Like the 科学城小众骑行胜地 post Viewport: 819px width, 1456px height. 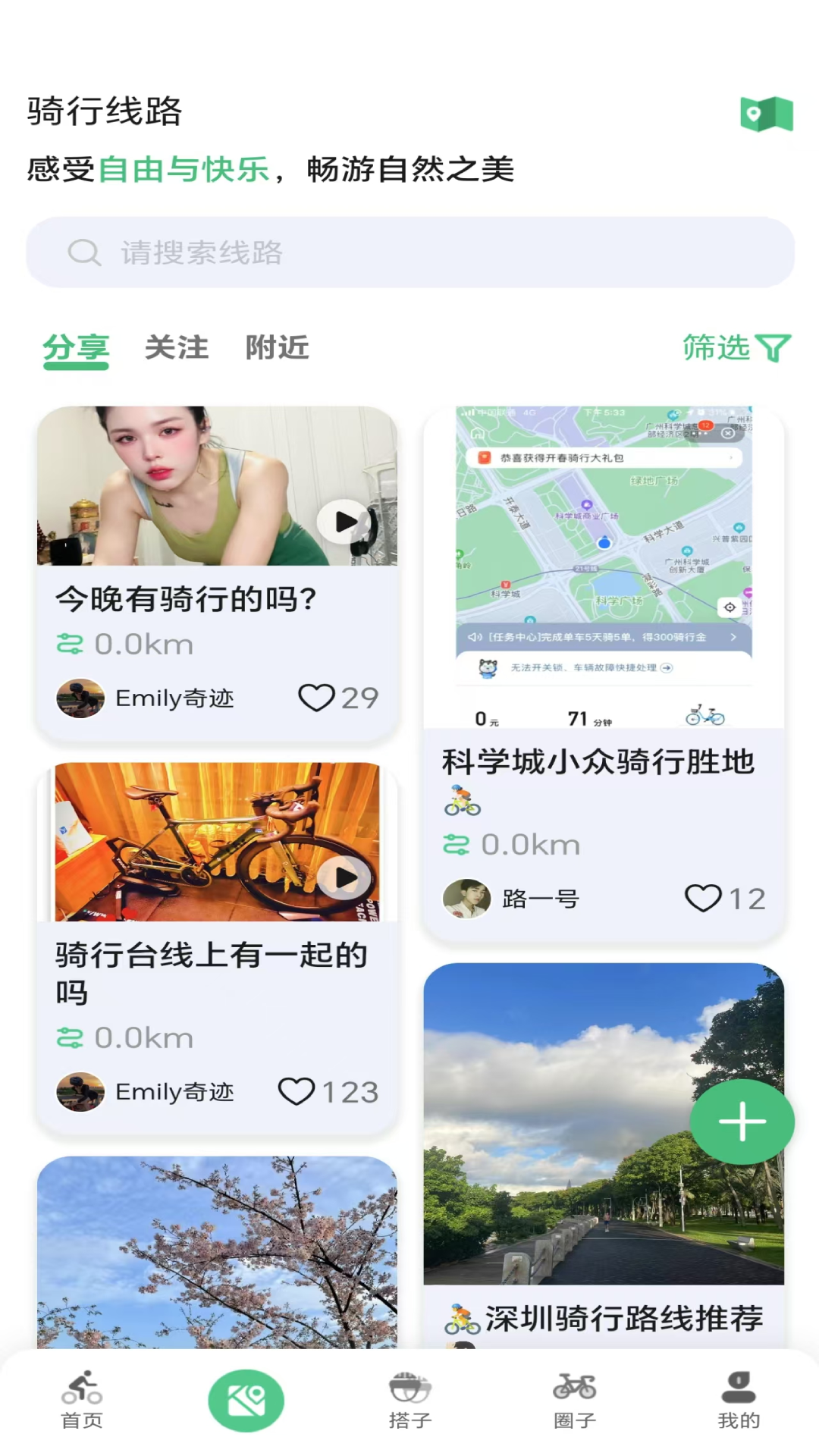click(703, 899)
